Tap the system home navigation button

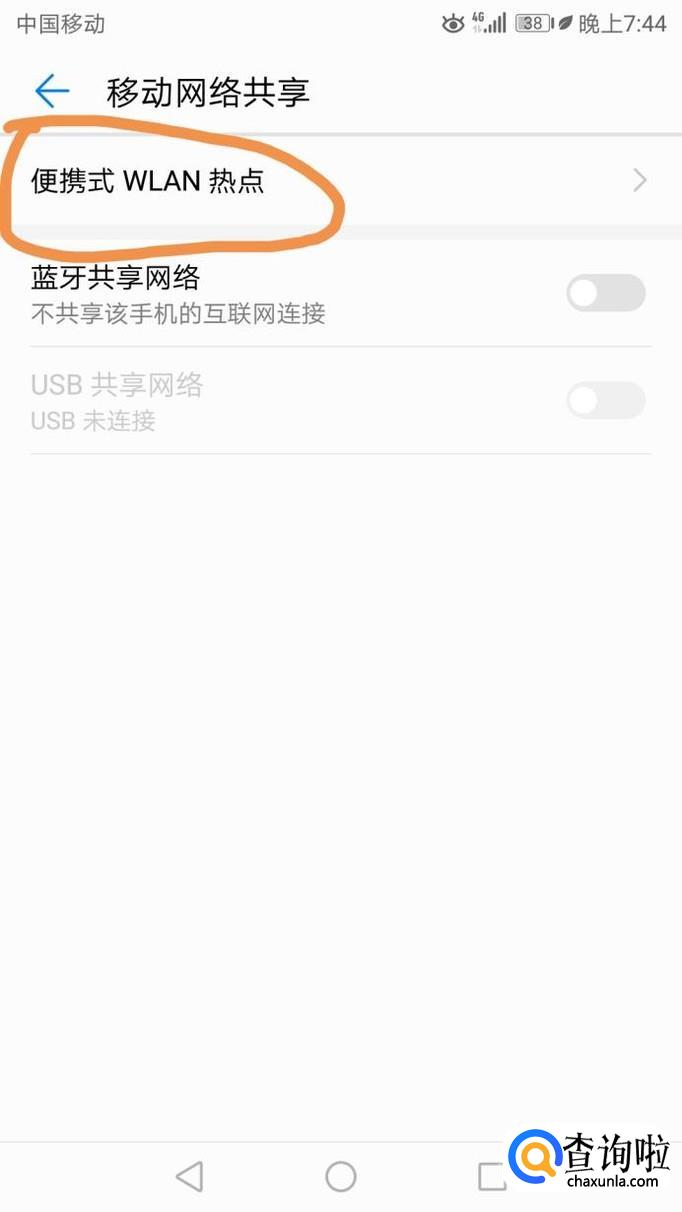[x=341, y=1176]
